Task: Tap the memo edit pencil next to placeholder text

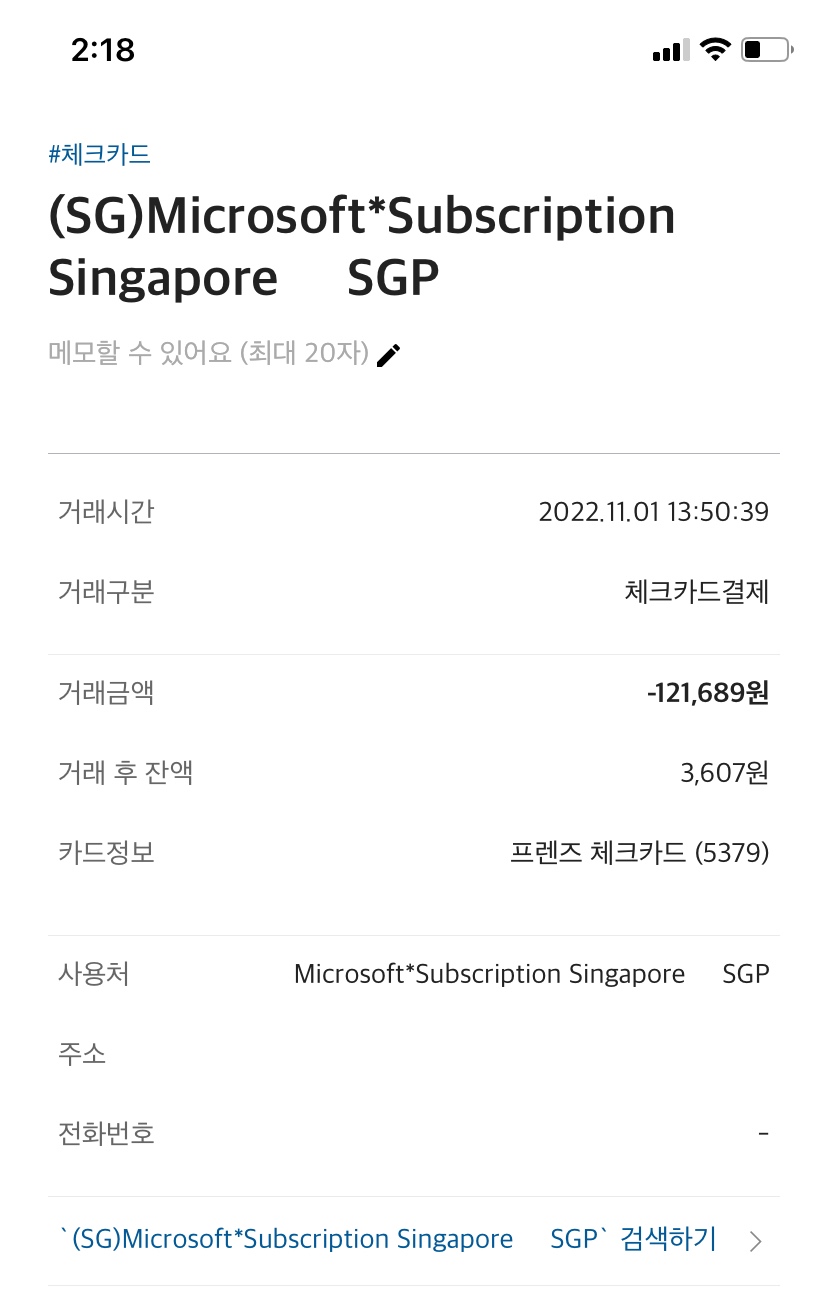Action: pyautogui.click(x=388, y=354)
